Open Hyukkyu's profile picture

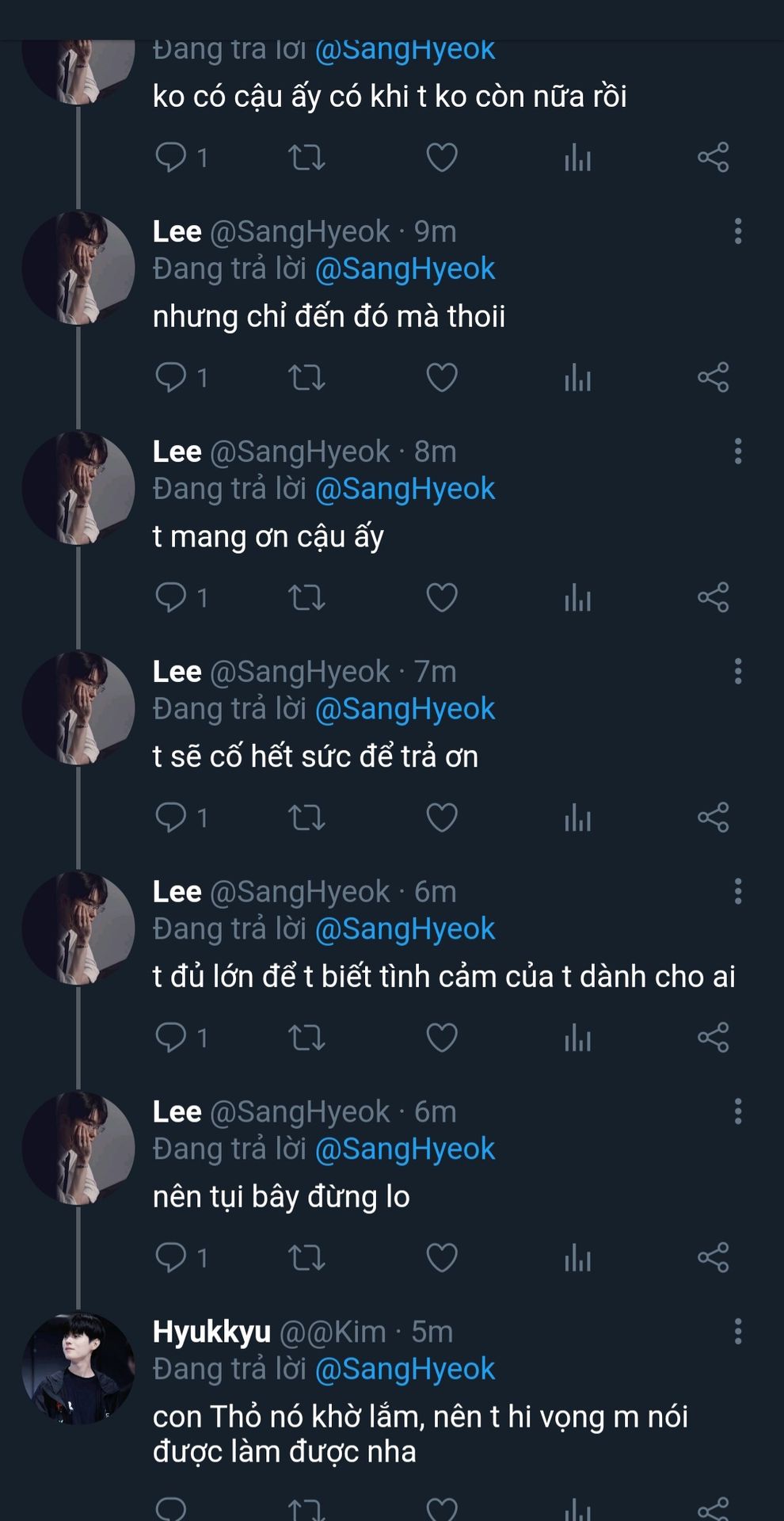78,1368
